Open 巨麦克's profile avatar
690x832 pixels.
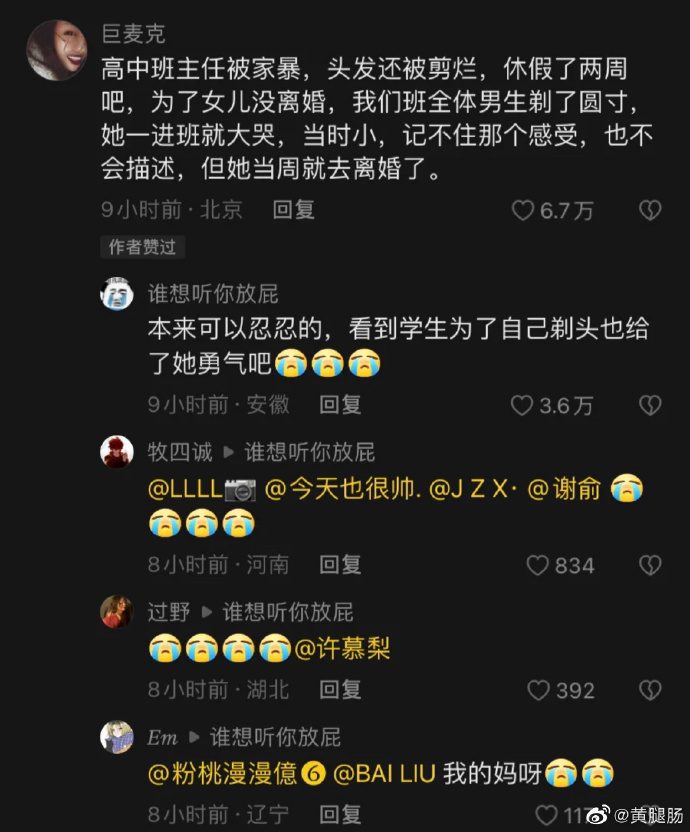coord(58,52)
